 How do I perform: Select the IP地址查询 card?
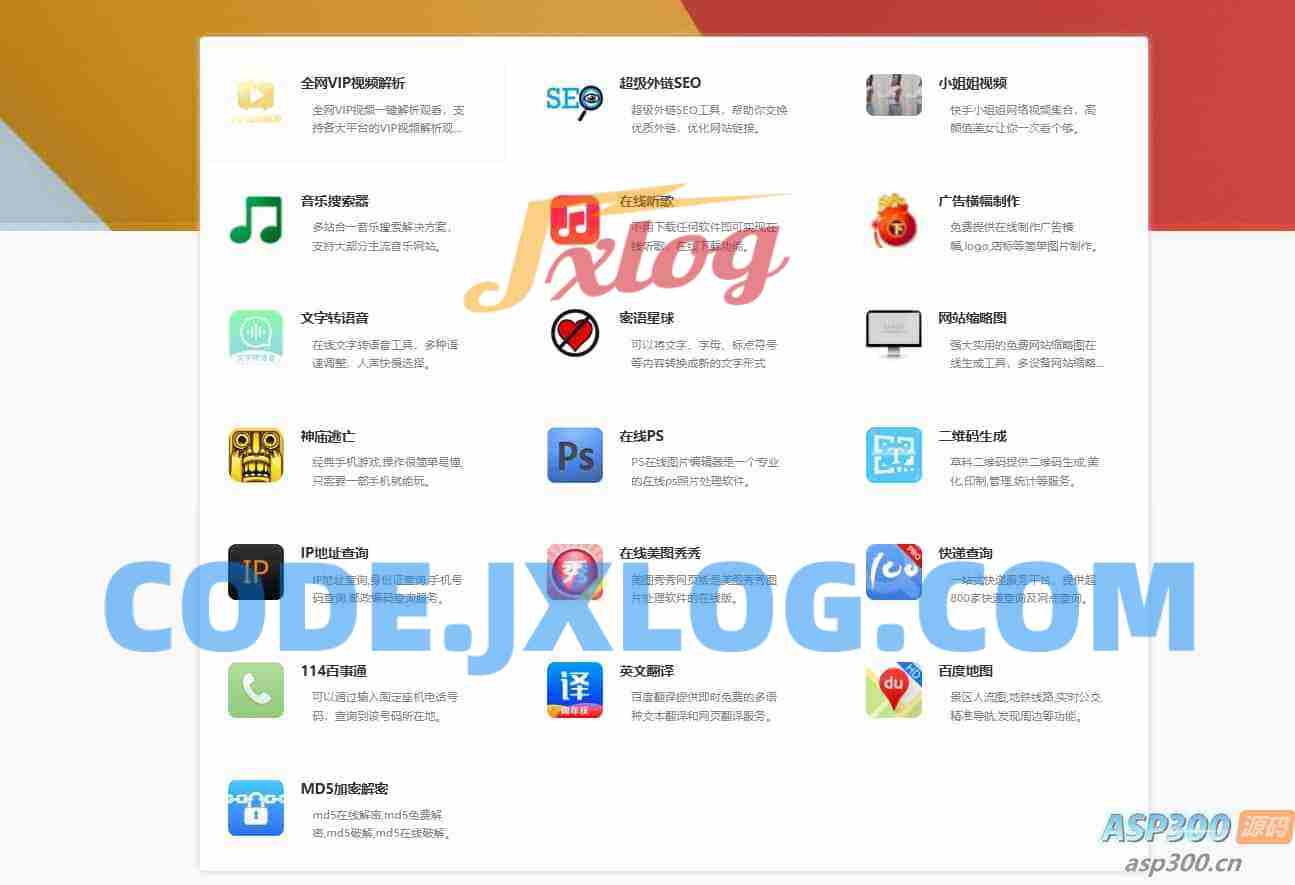(x=335, y=553)
